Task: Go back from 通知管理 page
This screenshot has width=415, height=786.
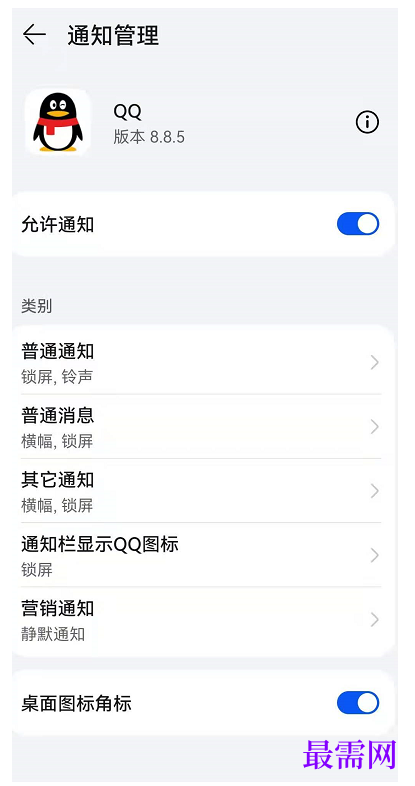Action: pos(34,35)
